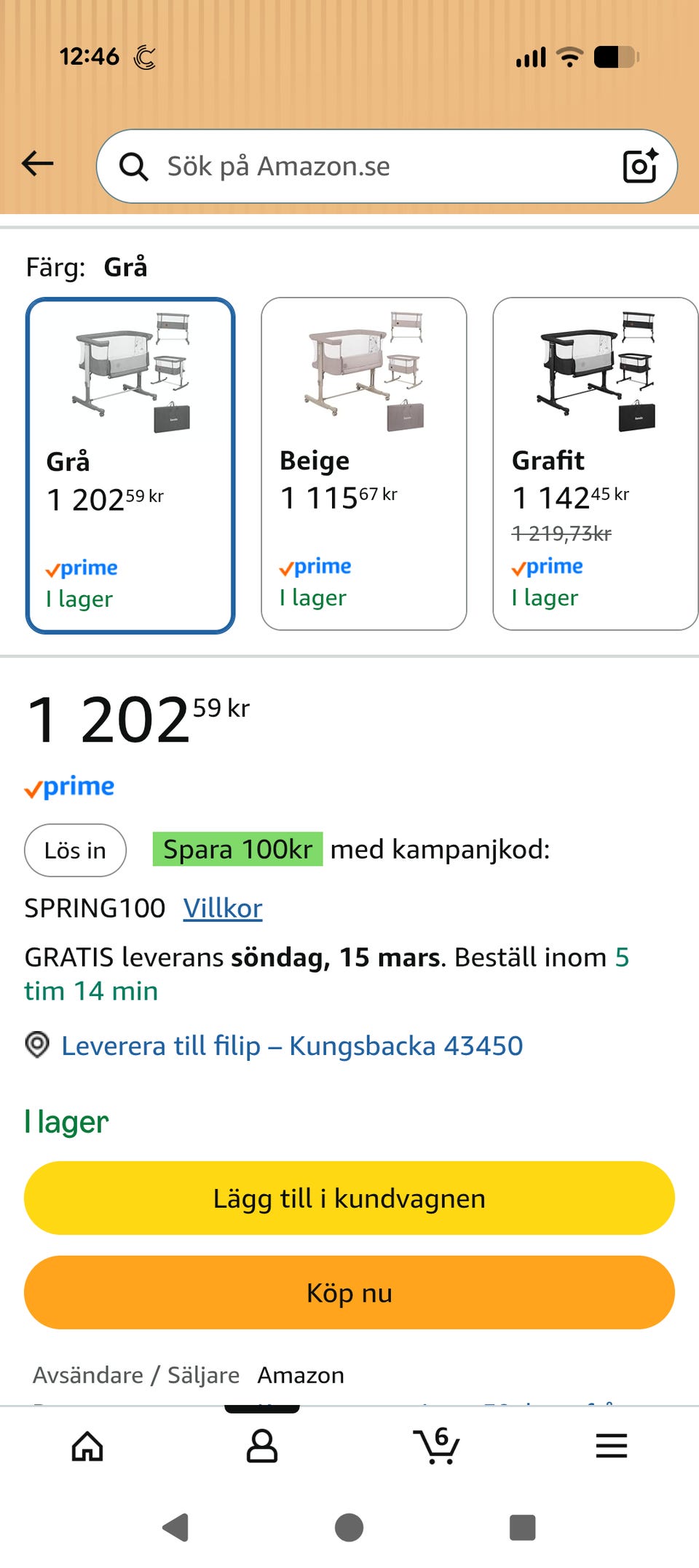Viewport: 699px width, 1568px height.
Task: Open the shopping cart with 6 items
Action: [436, 1446]
